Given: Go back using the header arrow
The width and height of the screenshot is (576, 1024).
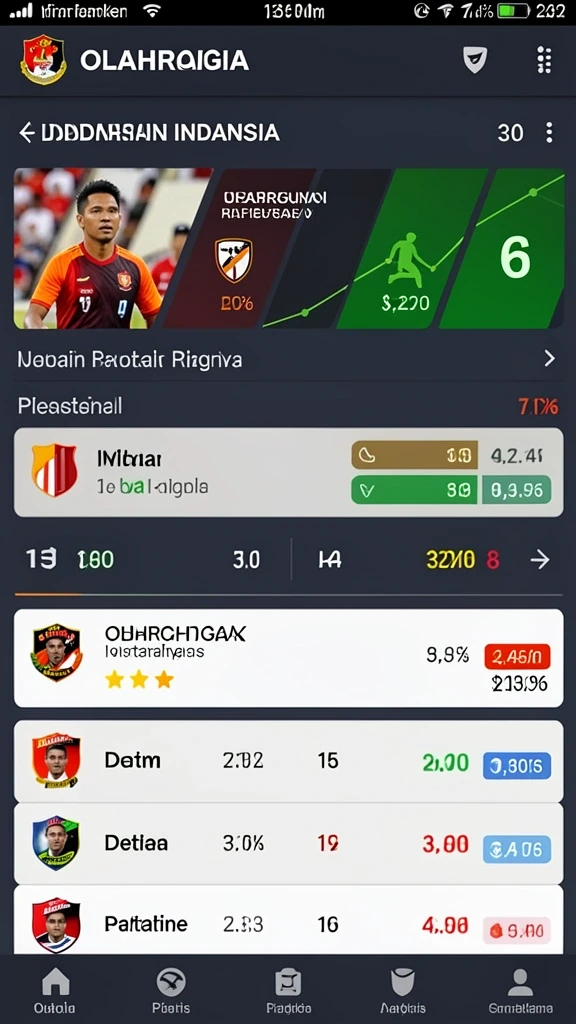Looking at the screenshot, I should 27,133.
